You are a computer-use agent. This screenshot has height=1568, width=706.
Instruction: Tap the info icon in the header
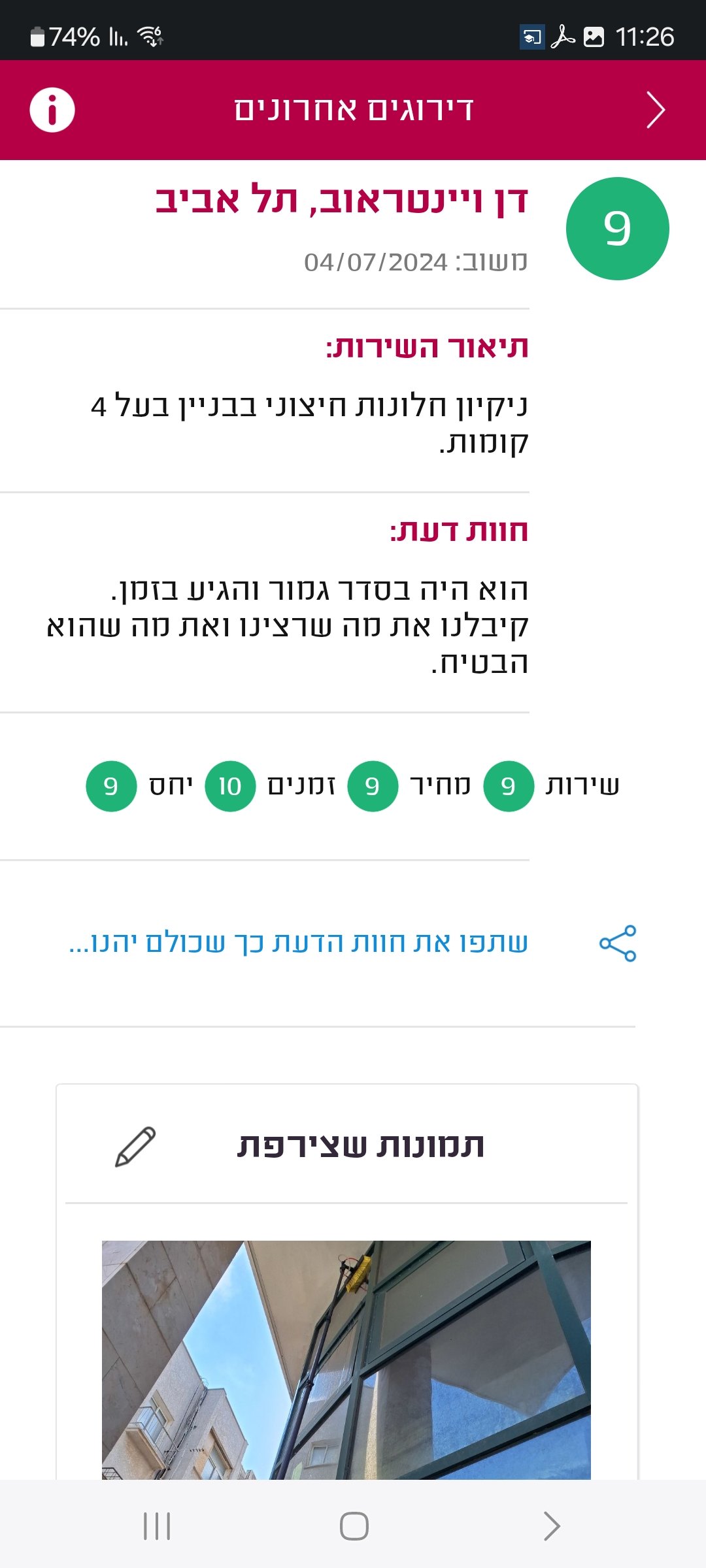(x=51, y=110)
